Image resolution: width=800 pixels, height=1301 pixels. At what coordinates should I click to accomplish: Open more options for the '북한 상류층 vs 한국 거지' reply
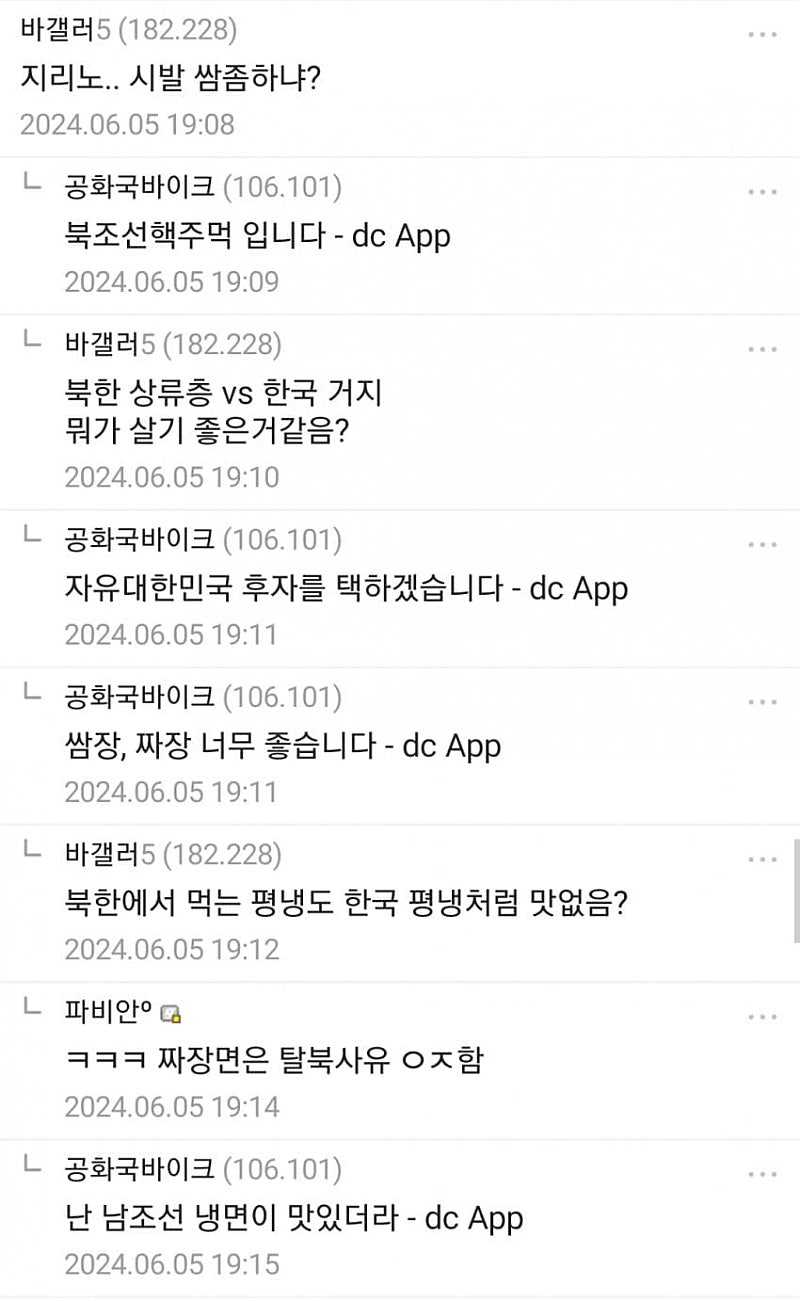pos(762,349)
